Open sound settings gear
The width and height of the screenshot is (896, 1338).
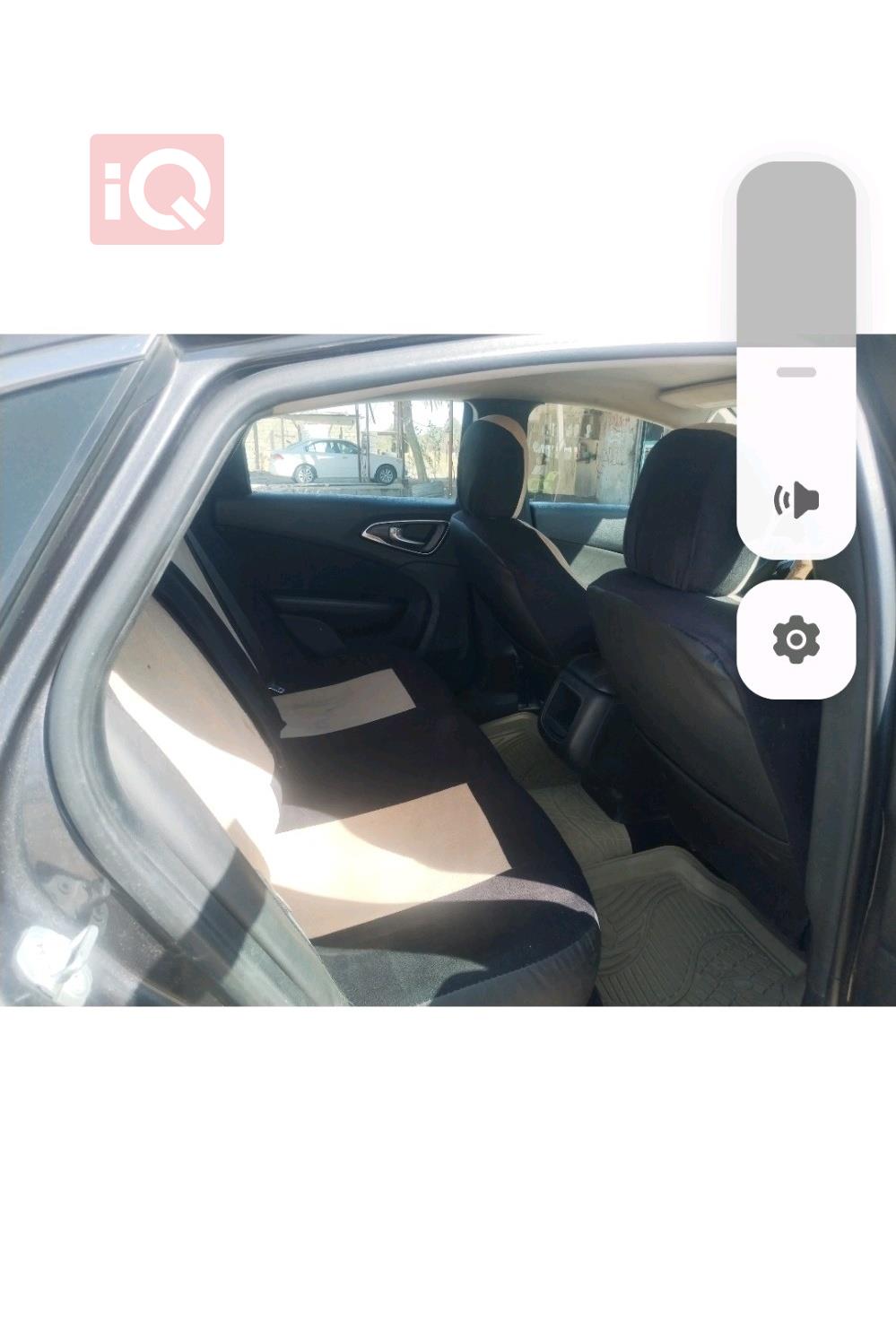[796, 639]
